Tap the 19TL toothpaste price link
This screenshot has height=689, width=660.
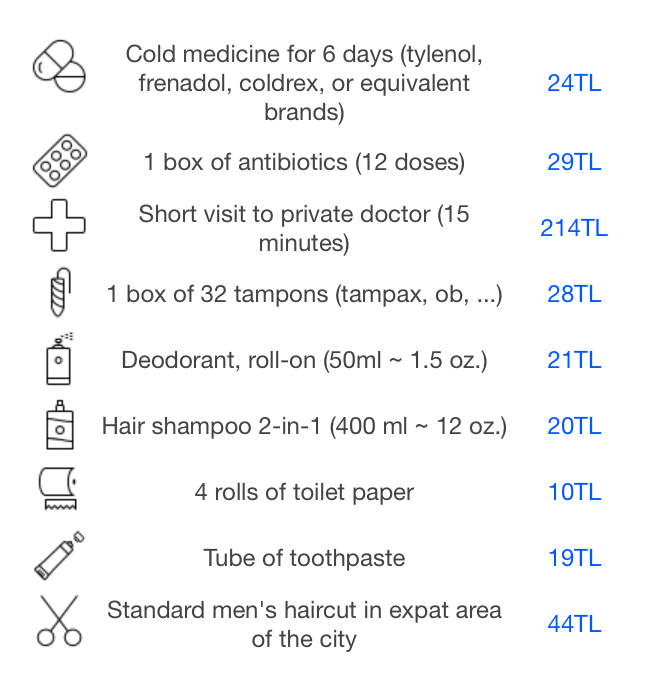(574, 558)
